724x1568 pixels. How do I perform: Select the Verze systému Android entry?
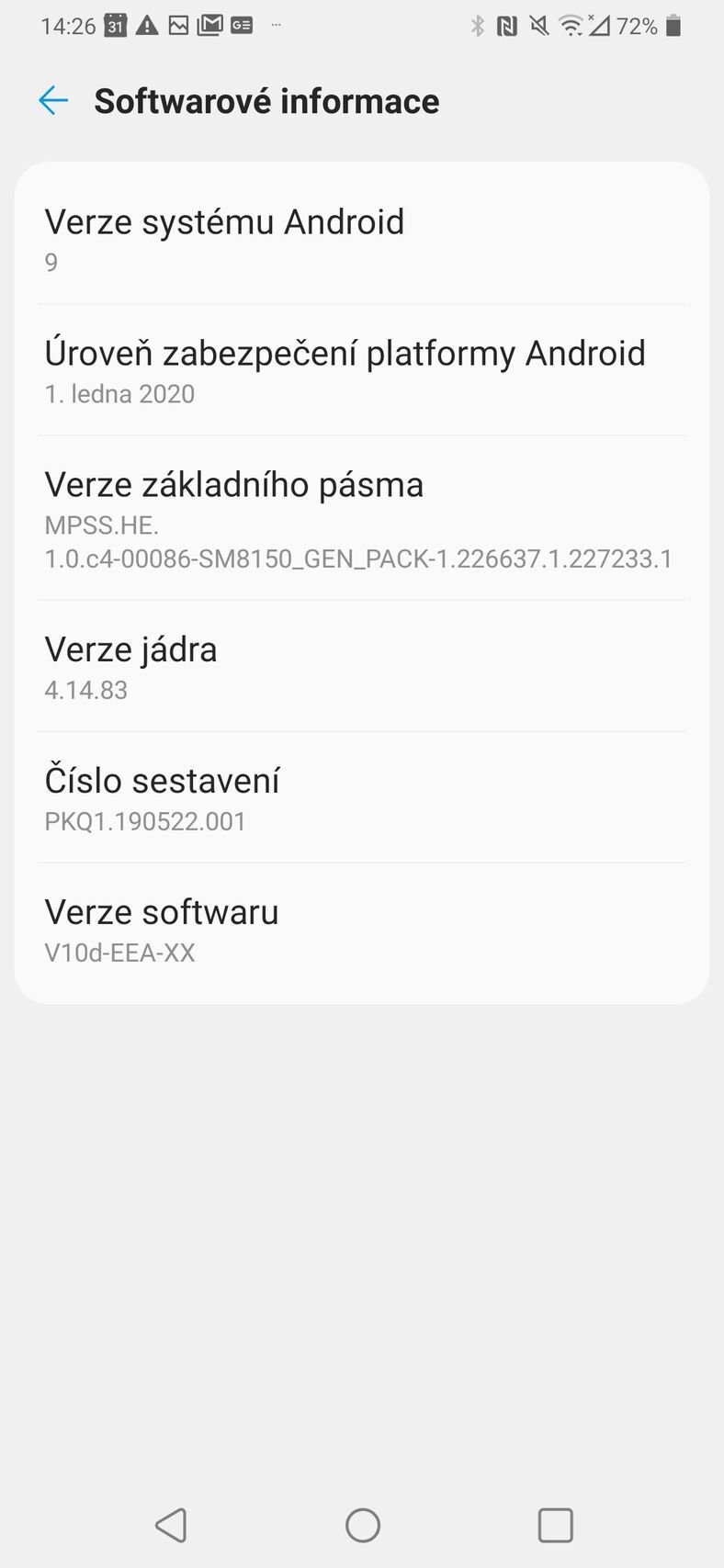tap(362, 237)
